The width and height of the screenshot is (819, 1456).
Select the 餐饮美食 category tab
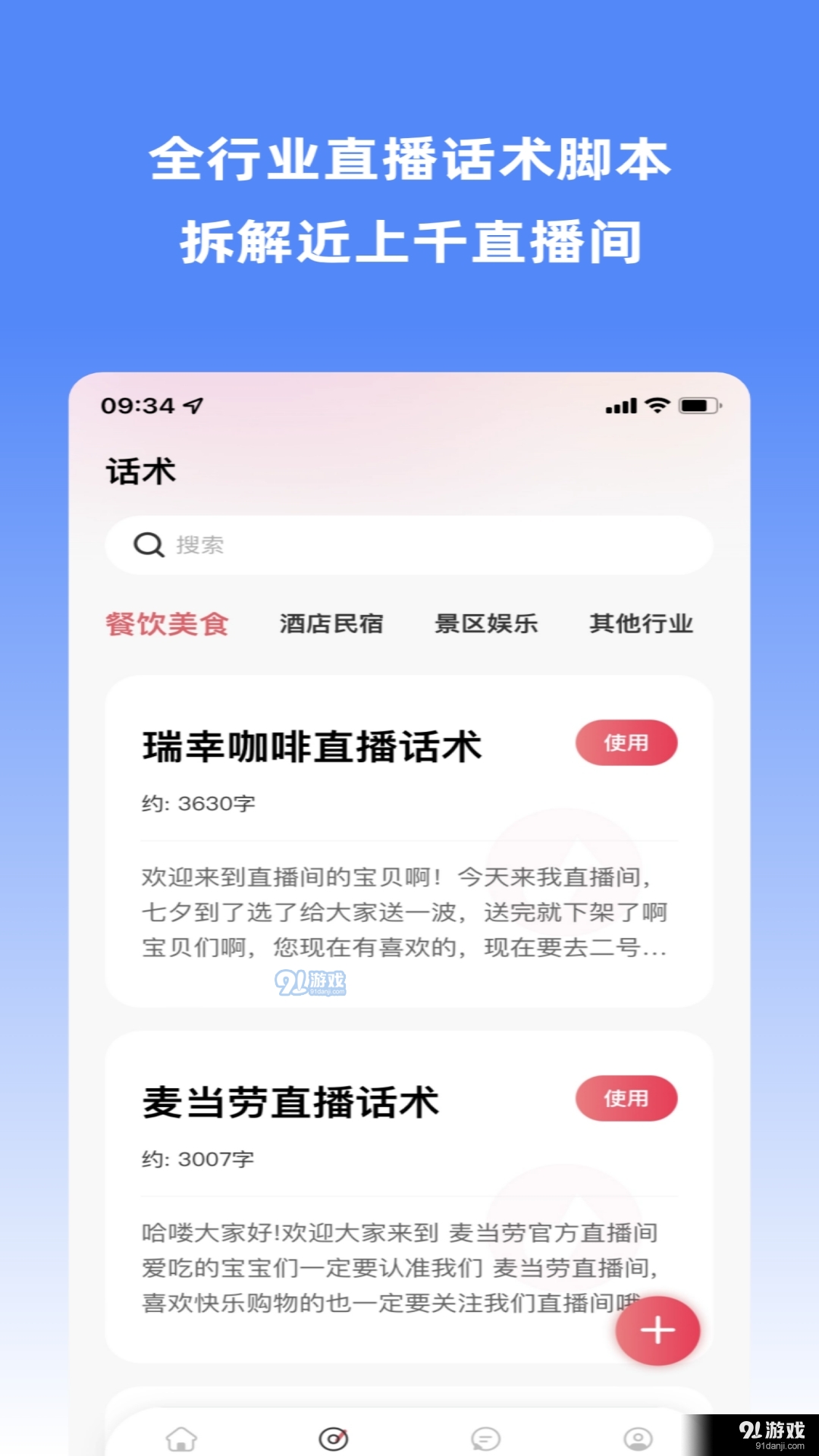(x=168, y=623)
